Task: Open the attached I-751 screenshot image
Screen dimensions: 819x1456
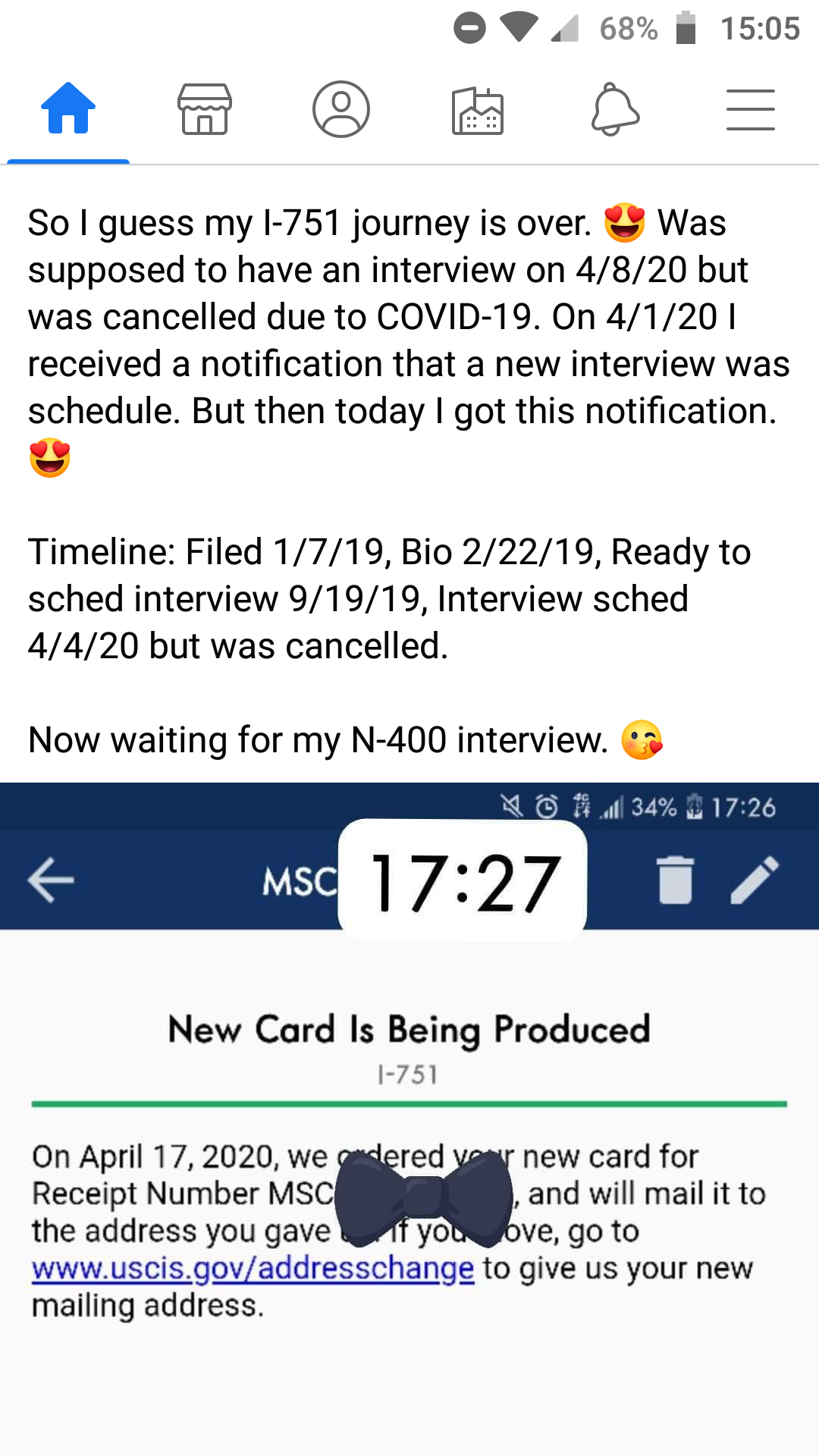Action: tap(409, 1119)
